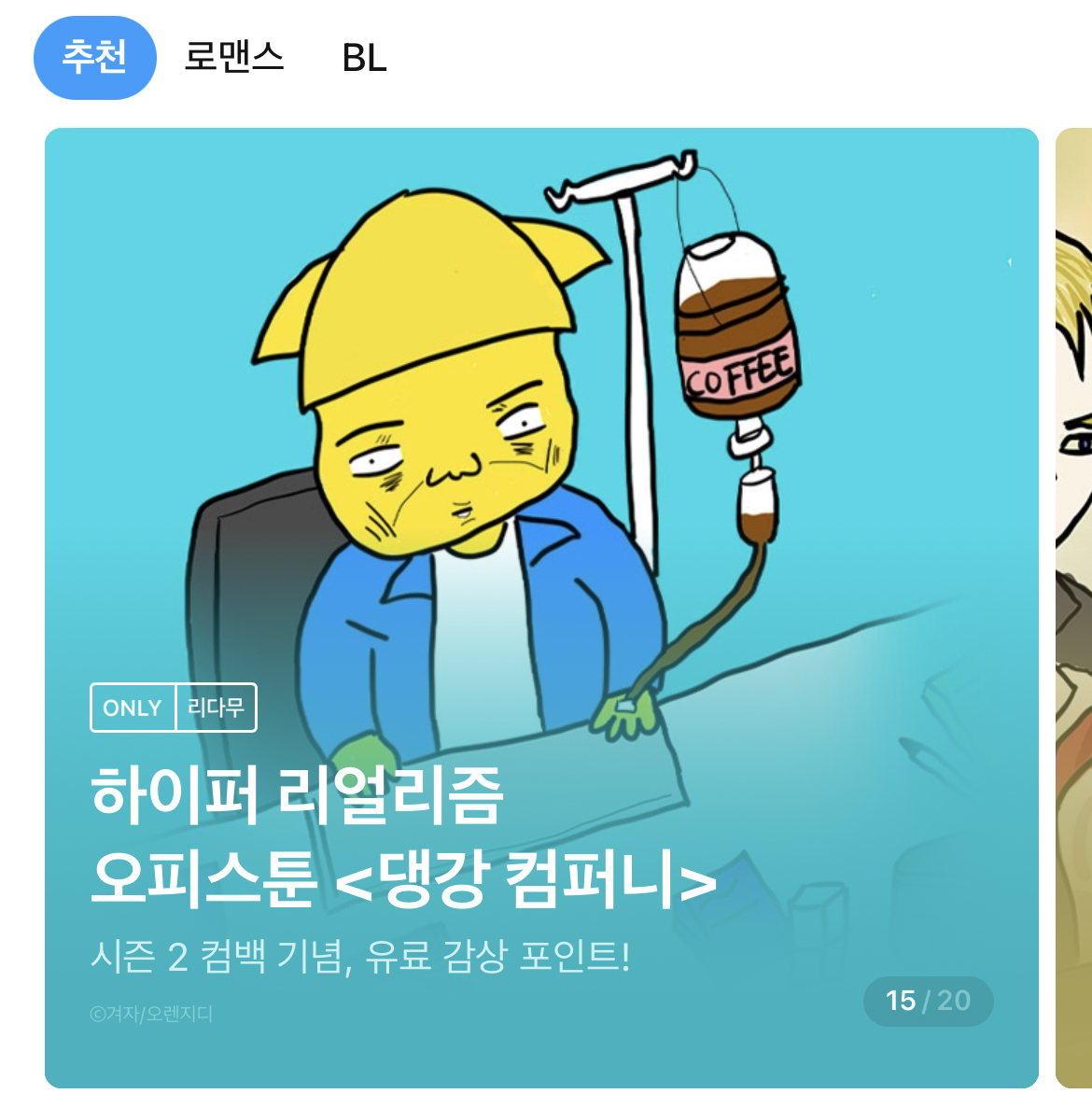Click the blue highlighted 추천 pill
This screenshot has width=1092, height=1108.
pos(93,57)
